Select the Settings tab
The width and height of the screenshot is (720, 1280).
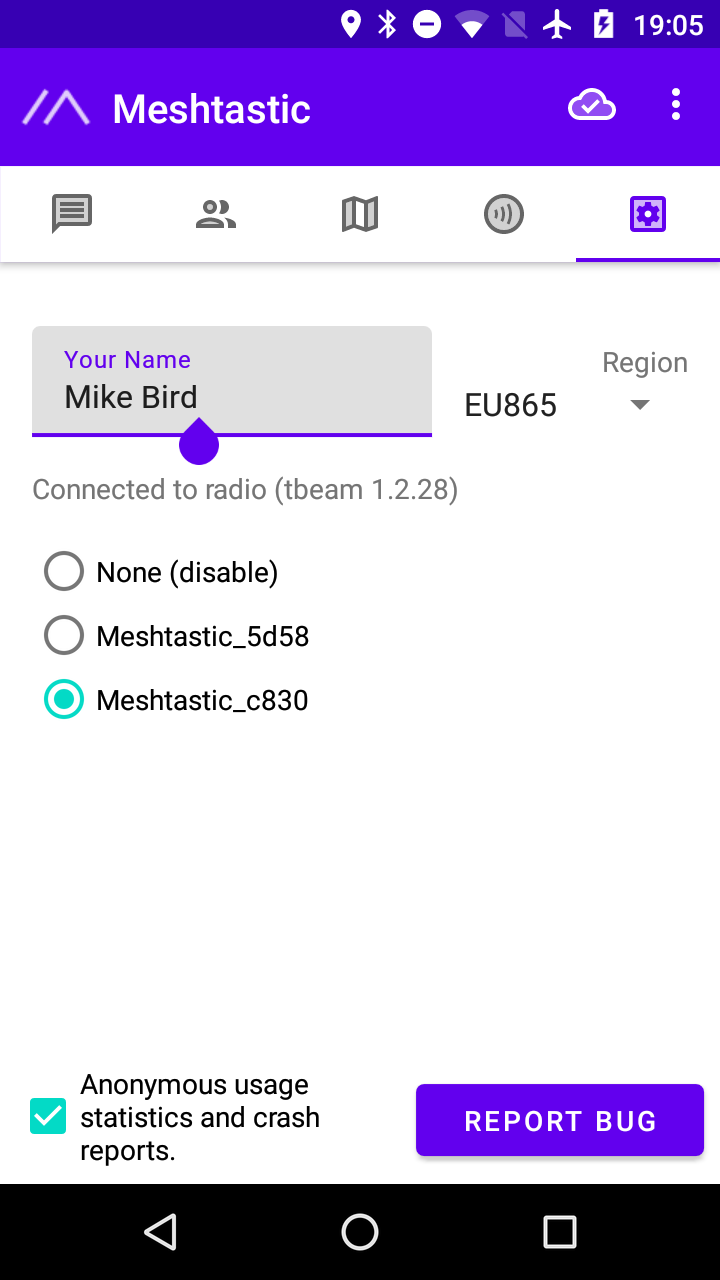click(648, 214)
